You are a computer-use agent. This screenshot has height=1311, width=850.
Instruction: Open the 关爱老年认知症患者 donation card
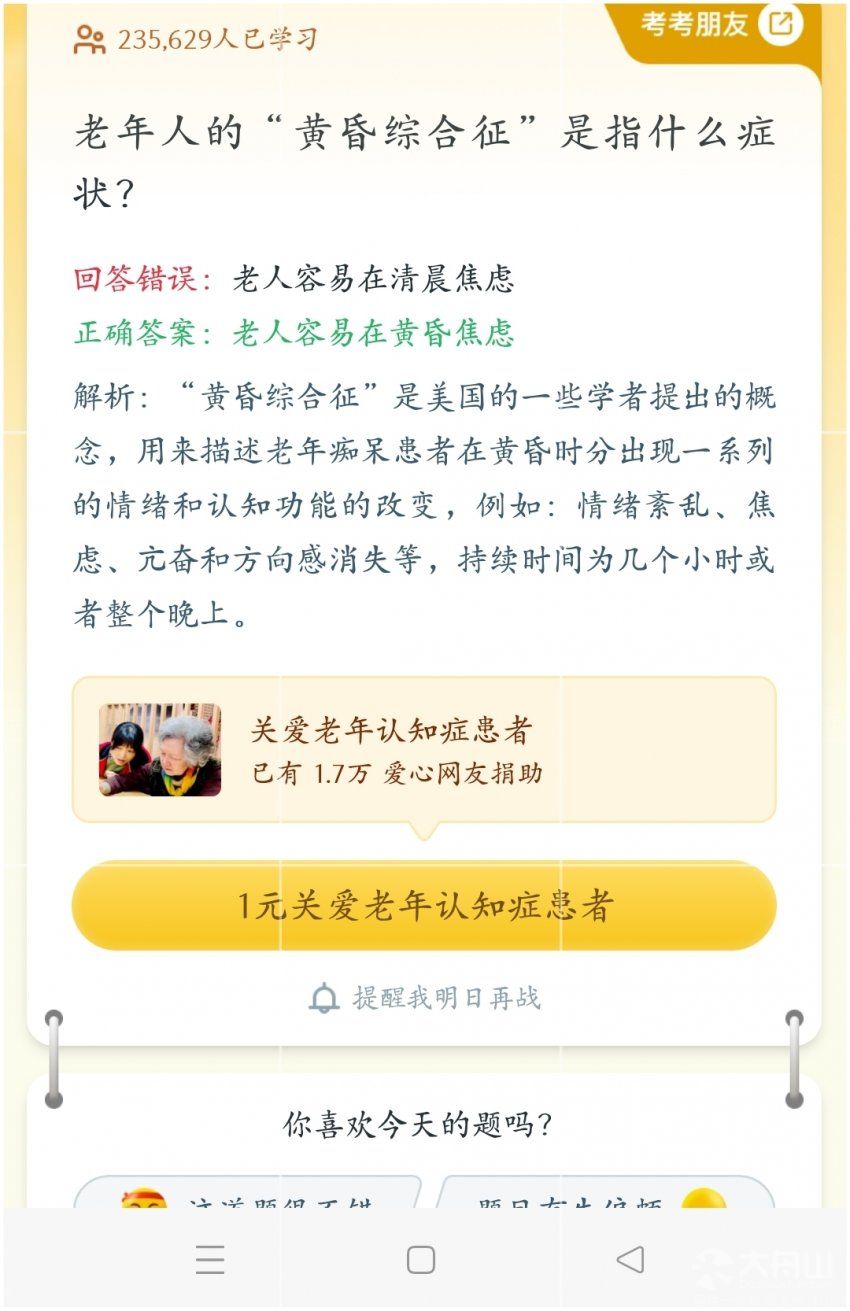point(423,750)
